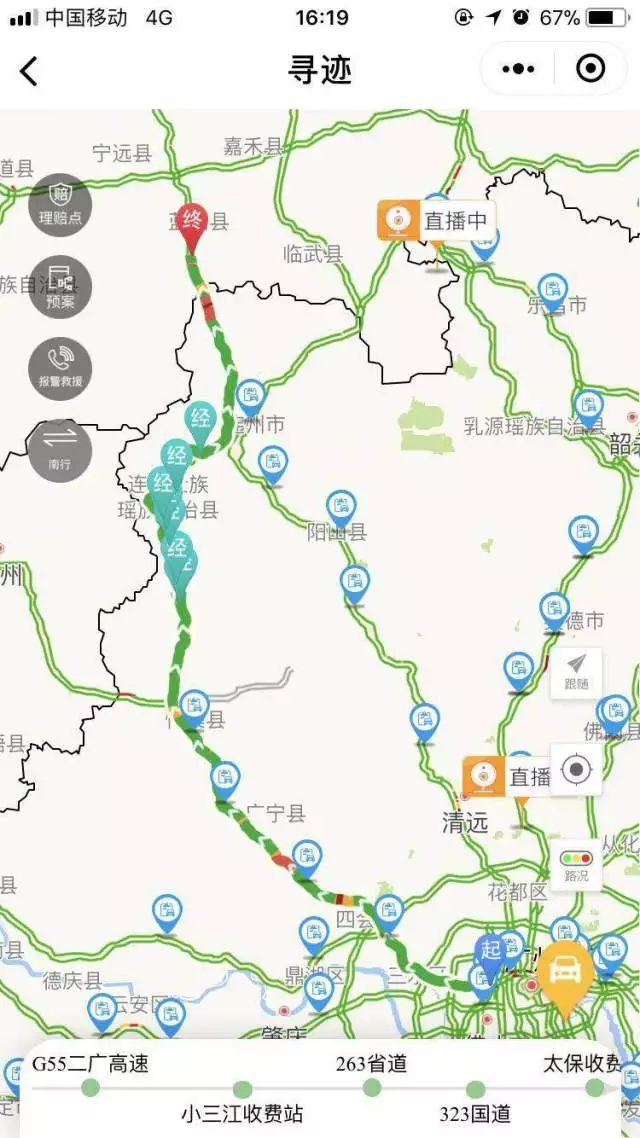640x1138 pixels.
Task: Open the 直播 live marker near 清远
Action: (507, 777)
